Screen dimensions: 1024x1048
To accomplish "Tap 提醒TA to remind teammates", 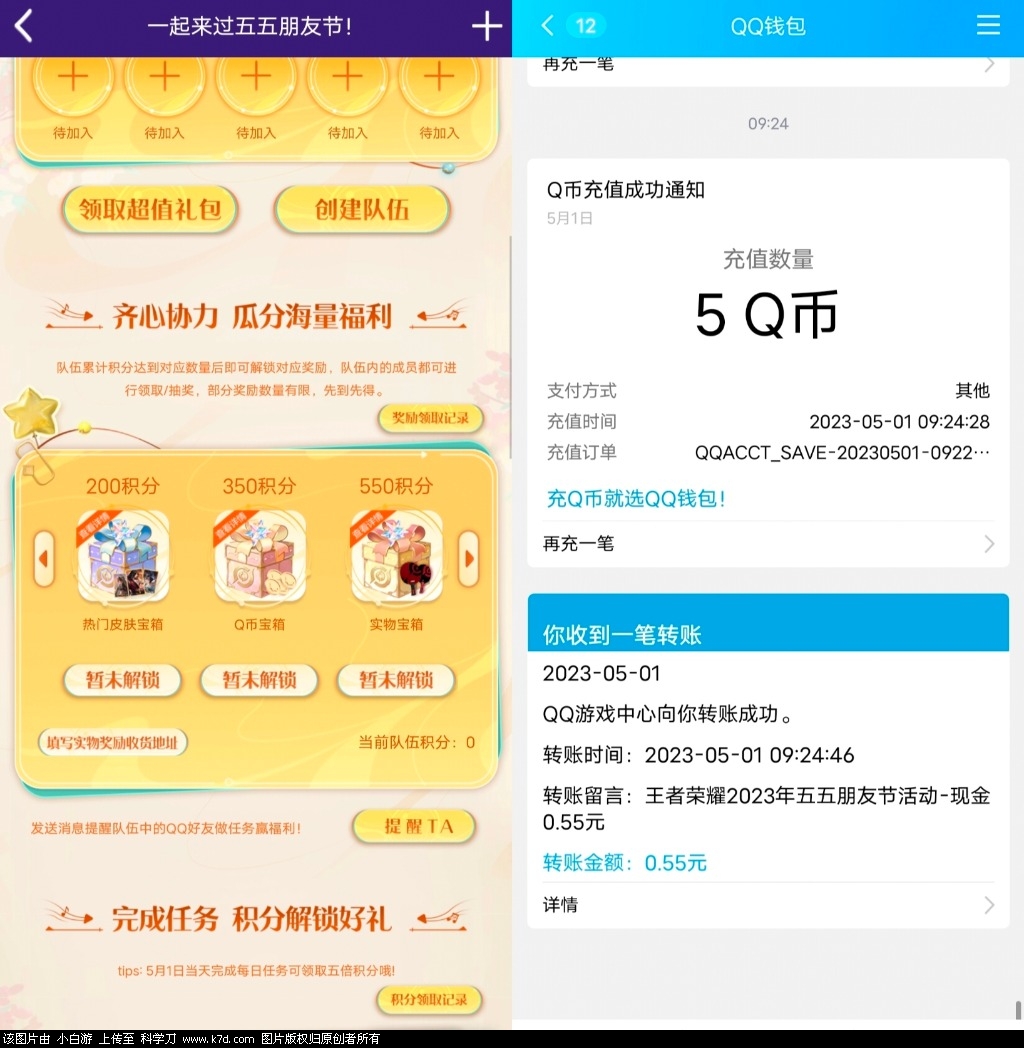I will click(x=414, y=827).
